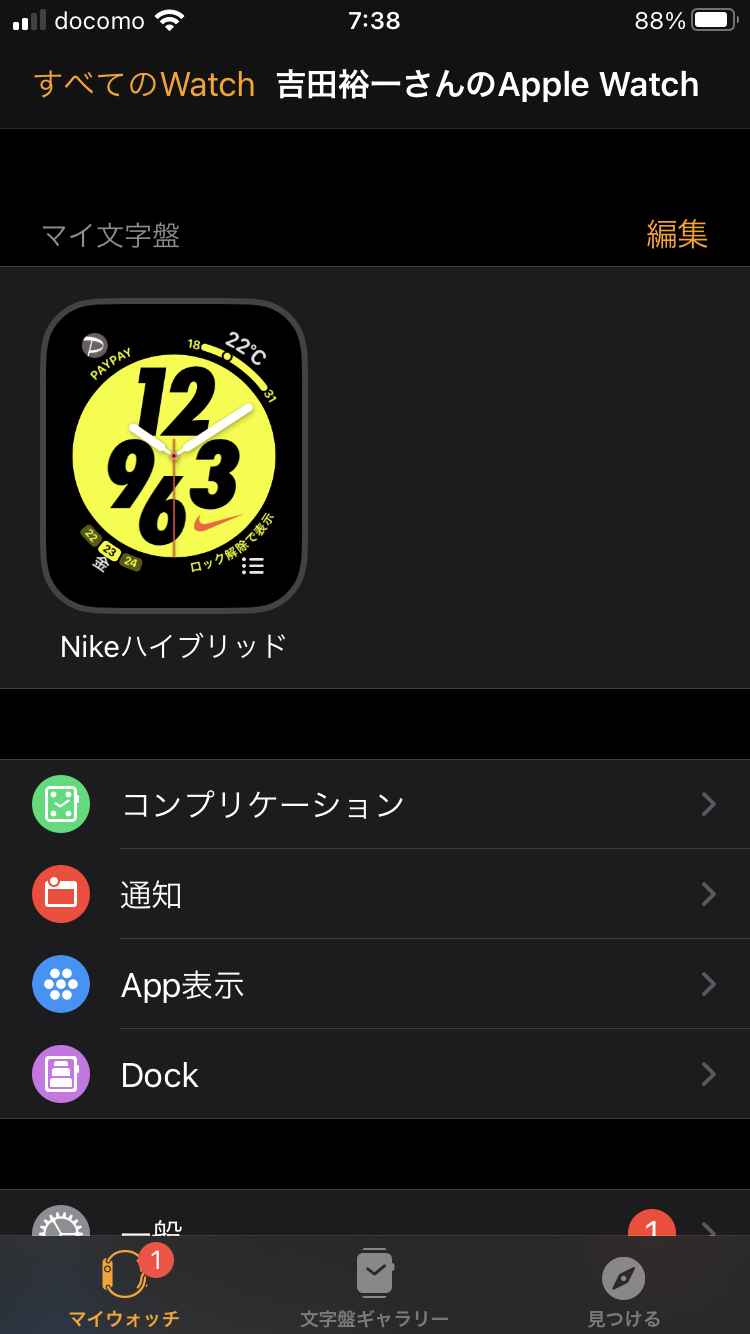Open 通知 settings
Viewport: 750px width, 1334px height.
[x=375, y=894]
